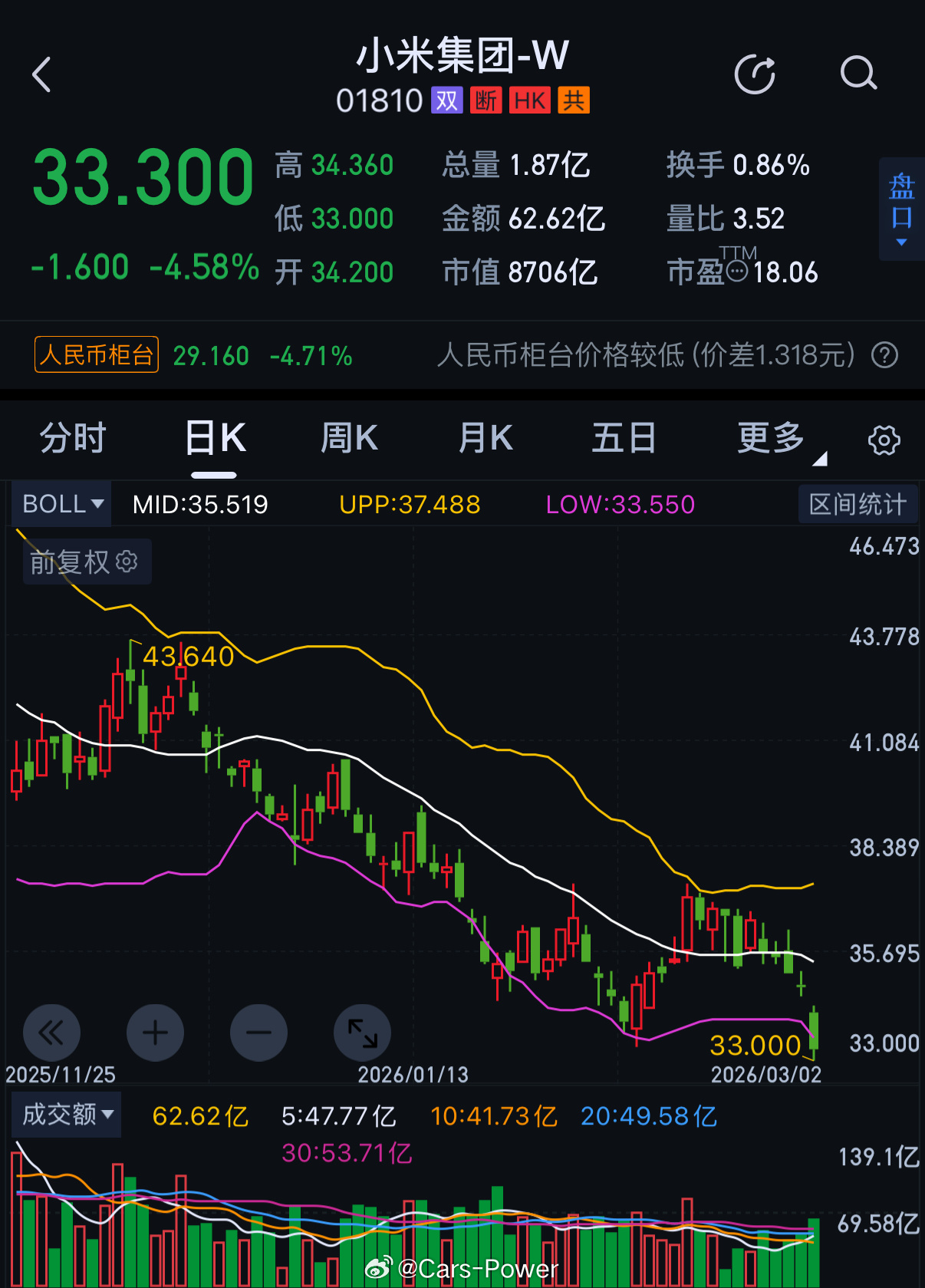The height and width of the screenshot is (1288, 925).
Task: Jump to earliest data with double-left arrow
Action: coord(51,1033)
